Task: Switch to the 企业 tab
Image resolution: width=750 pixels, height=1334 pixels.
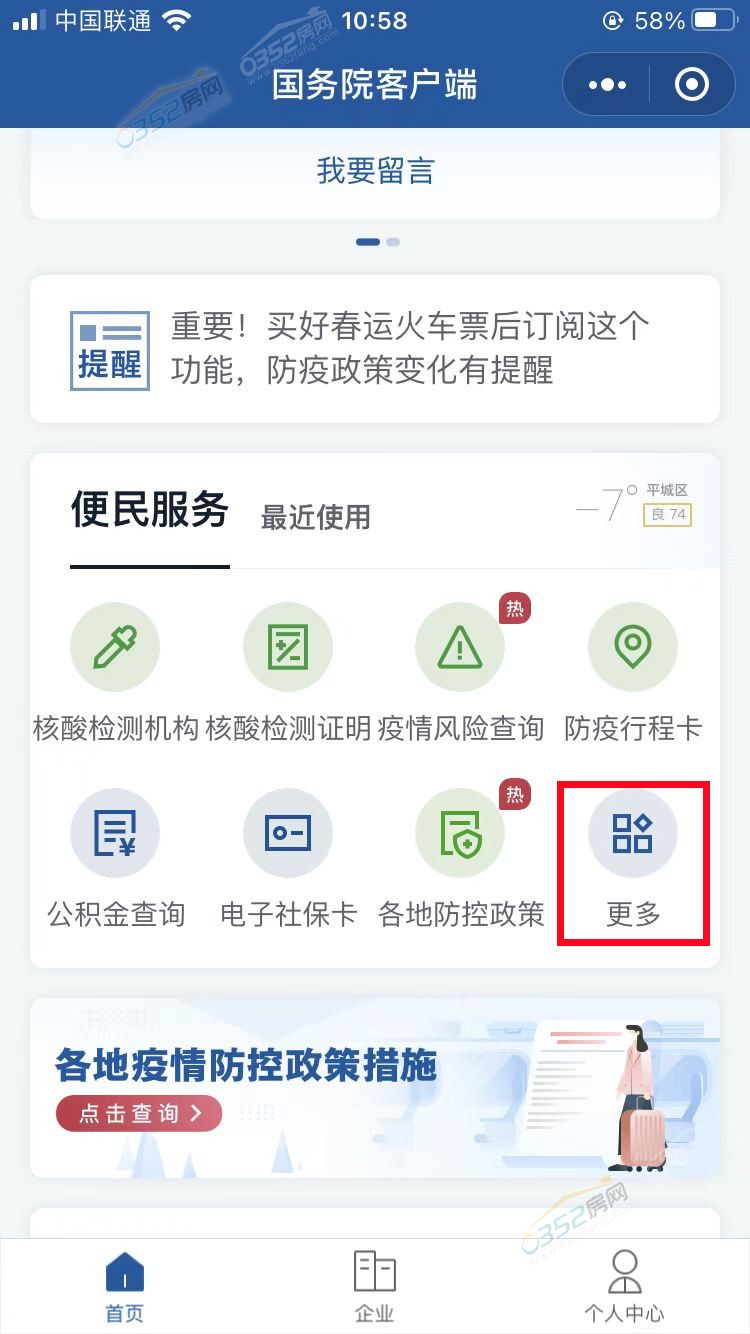Action: tap(375, 1286)
